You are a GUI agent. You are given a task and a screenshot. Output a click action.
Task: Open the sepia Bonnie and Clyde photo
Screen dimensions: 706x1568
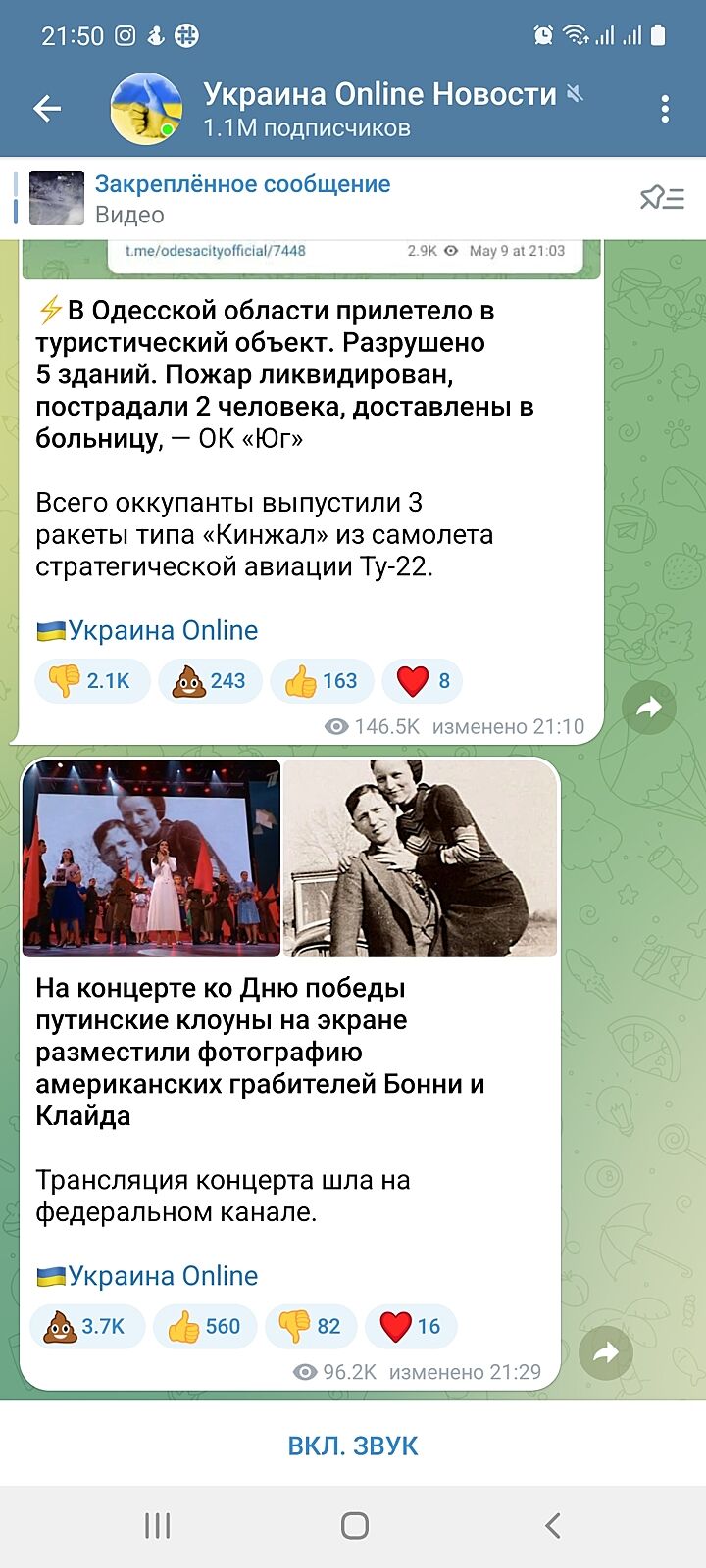[420, 857]
